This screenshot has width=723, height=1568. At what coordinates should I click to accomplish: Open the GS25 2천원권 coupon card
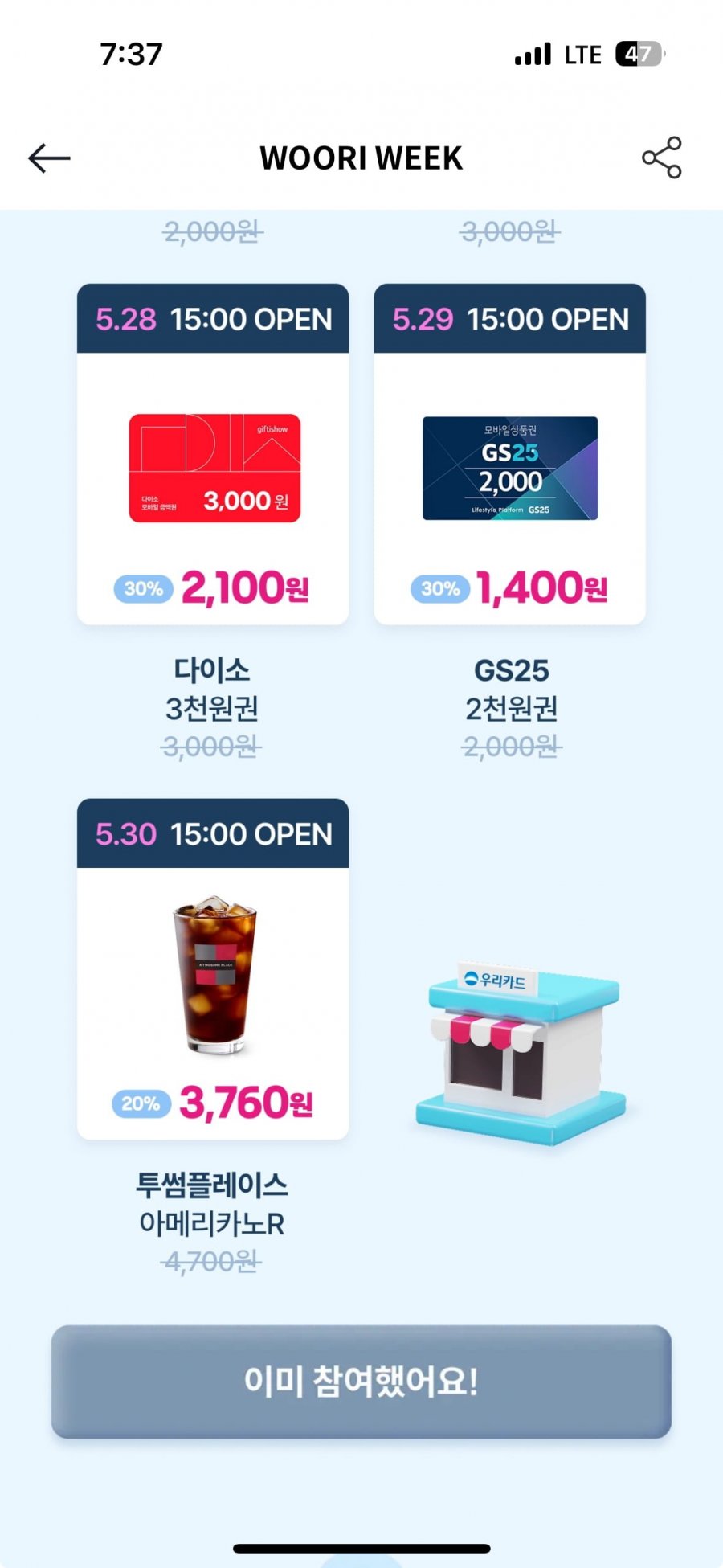click(509, 466)
